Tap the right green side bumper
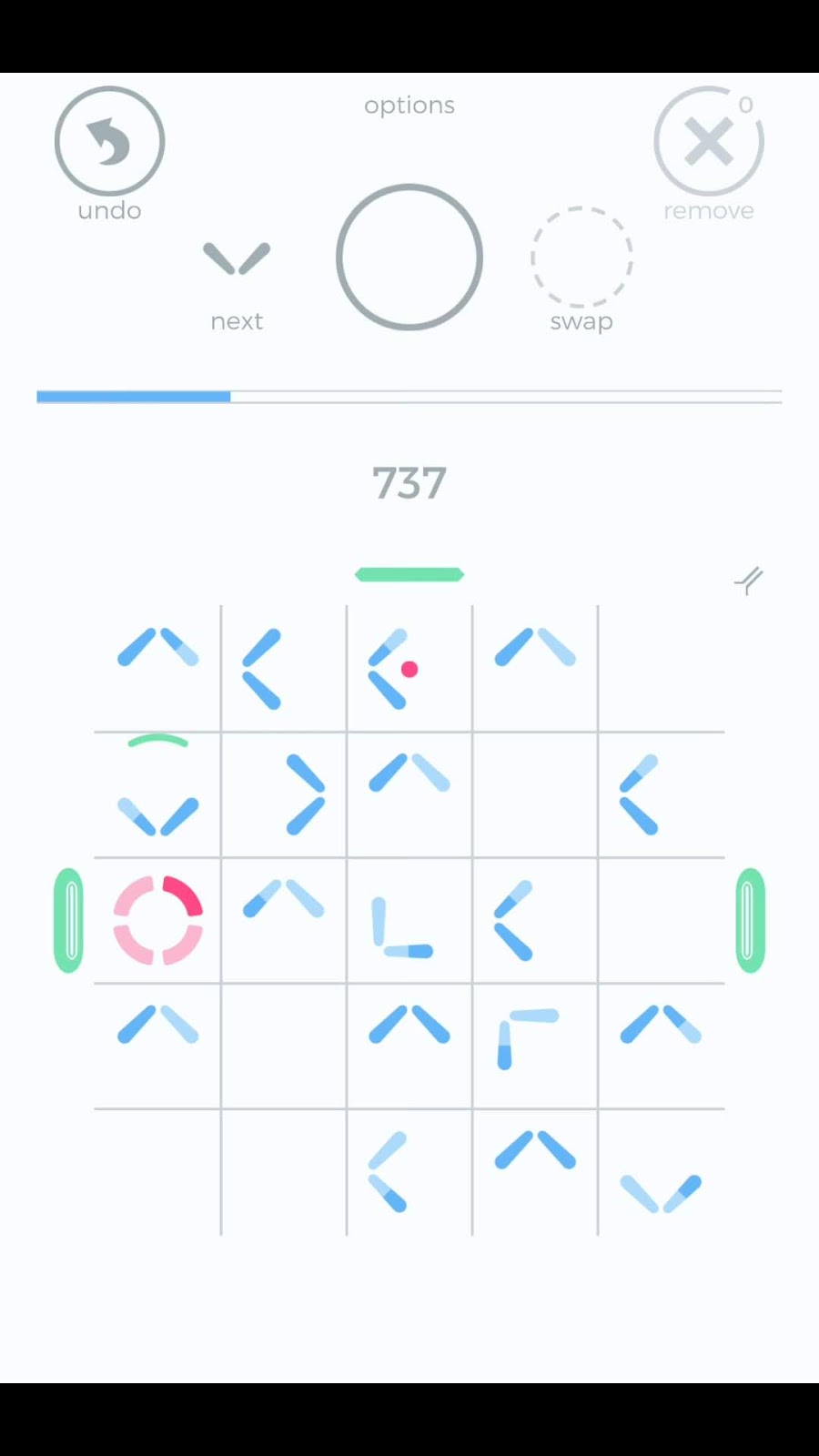819x1456 pixels. [x=750, y=920]
